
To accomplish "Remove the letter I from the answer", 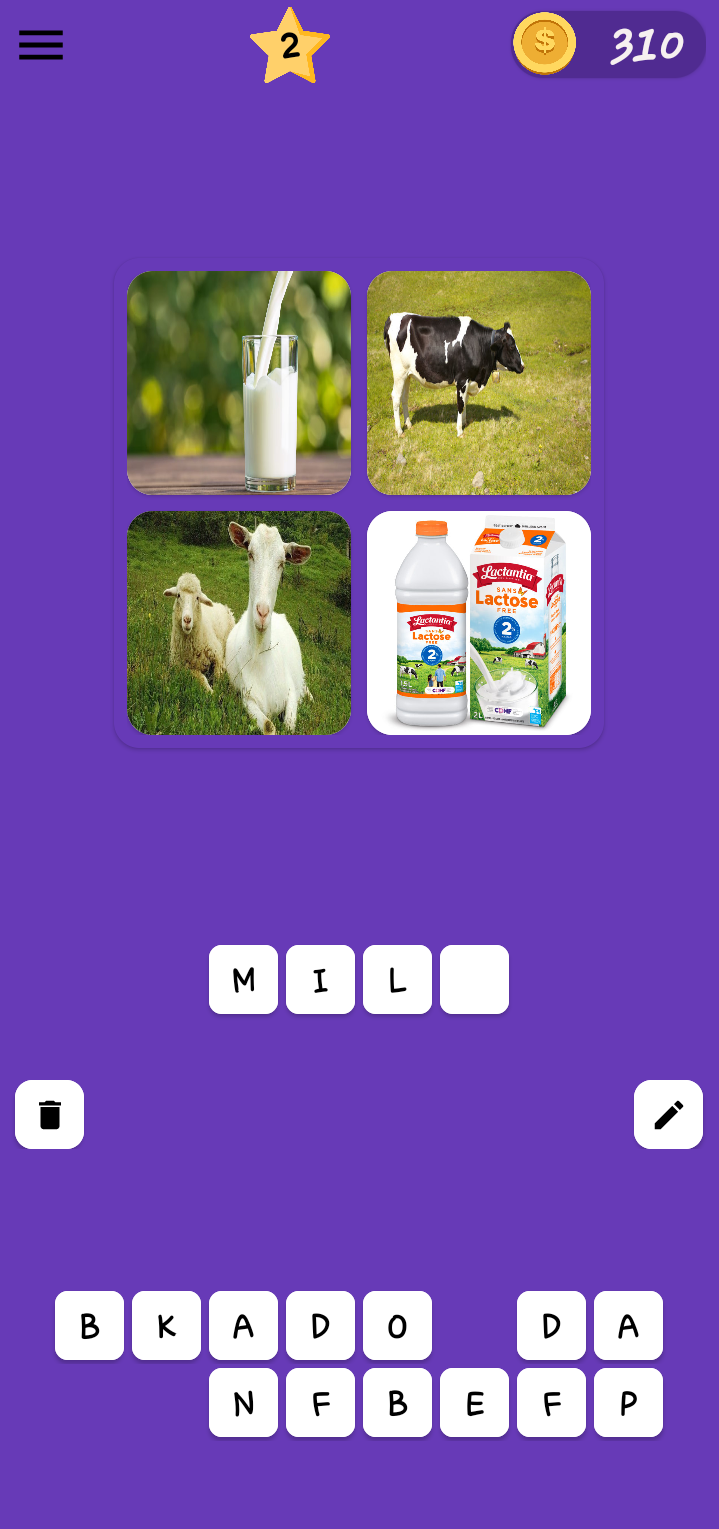I will (x=320, y=979).
